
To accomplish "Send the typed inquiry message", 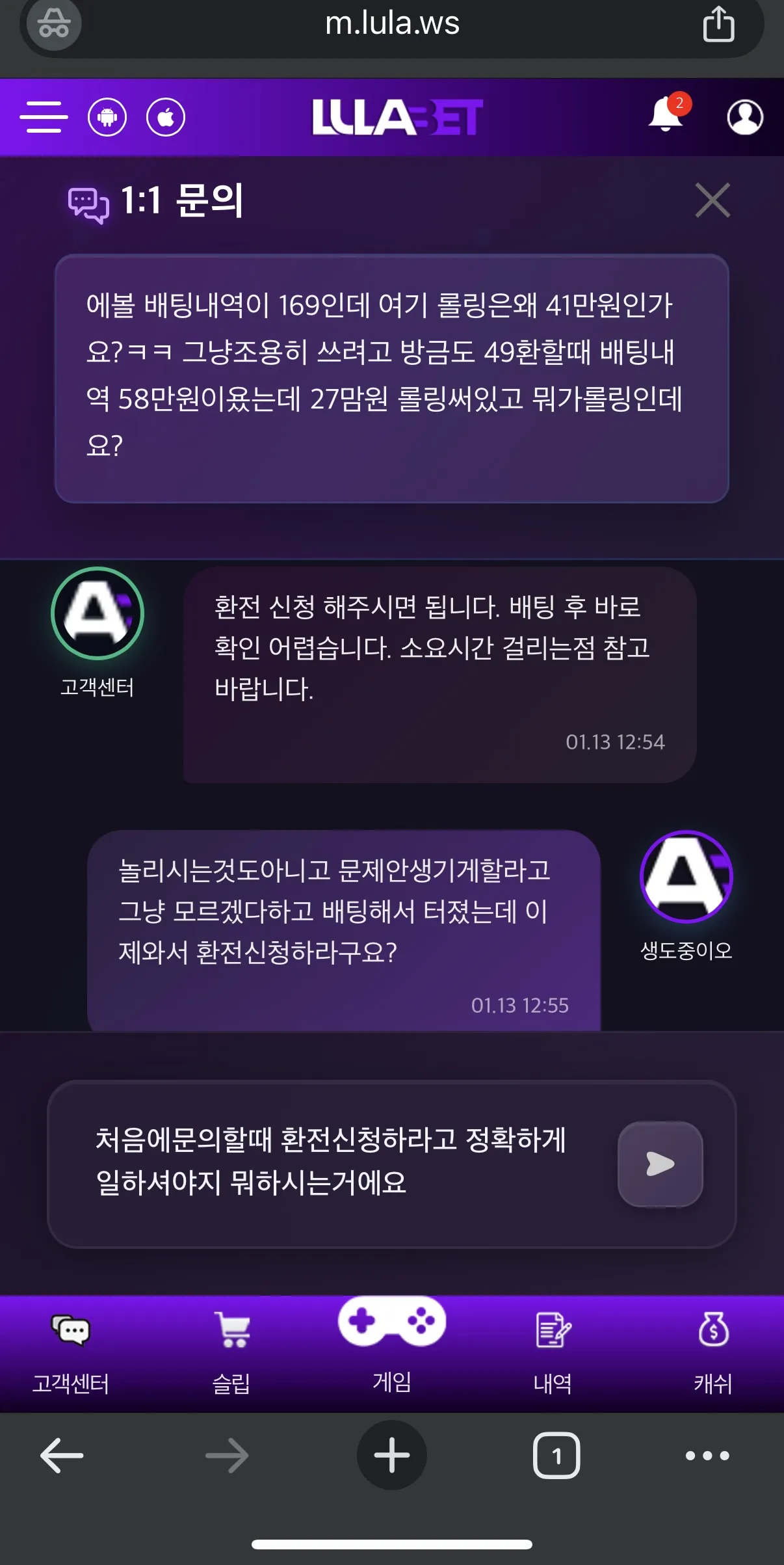I will pos(660,1164).
